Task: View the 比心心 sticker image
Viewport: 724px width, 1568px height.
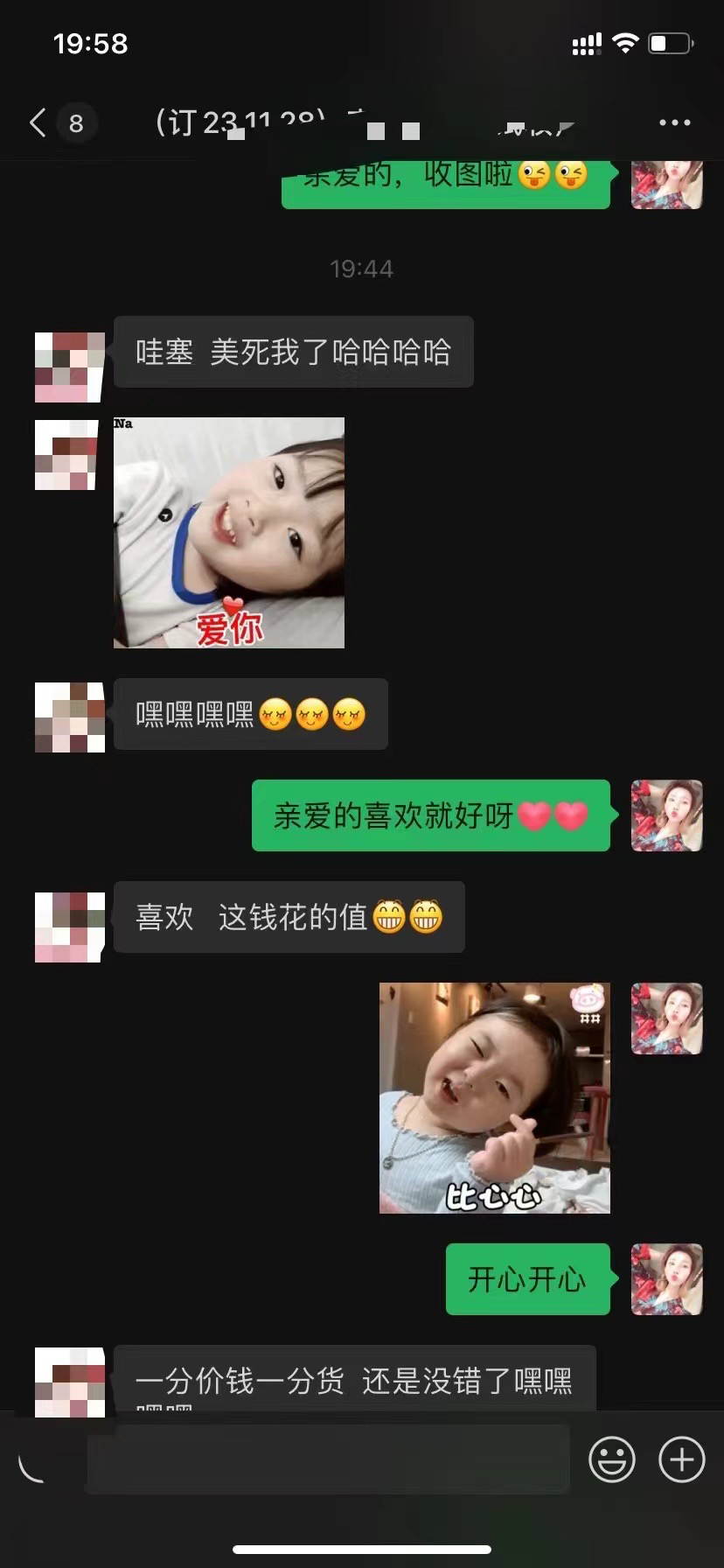Action: pyautogui.click(x=495, y=1098)
